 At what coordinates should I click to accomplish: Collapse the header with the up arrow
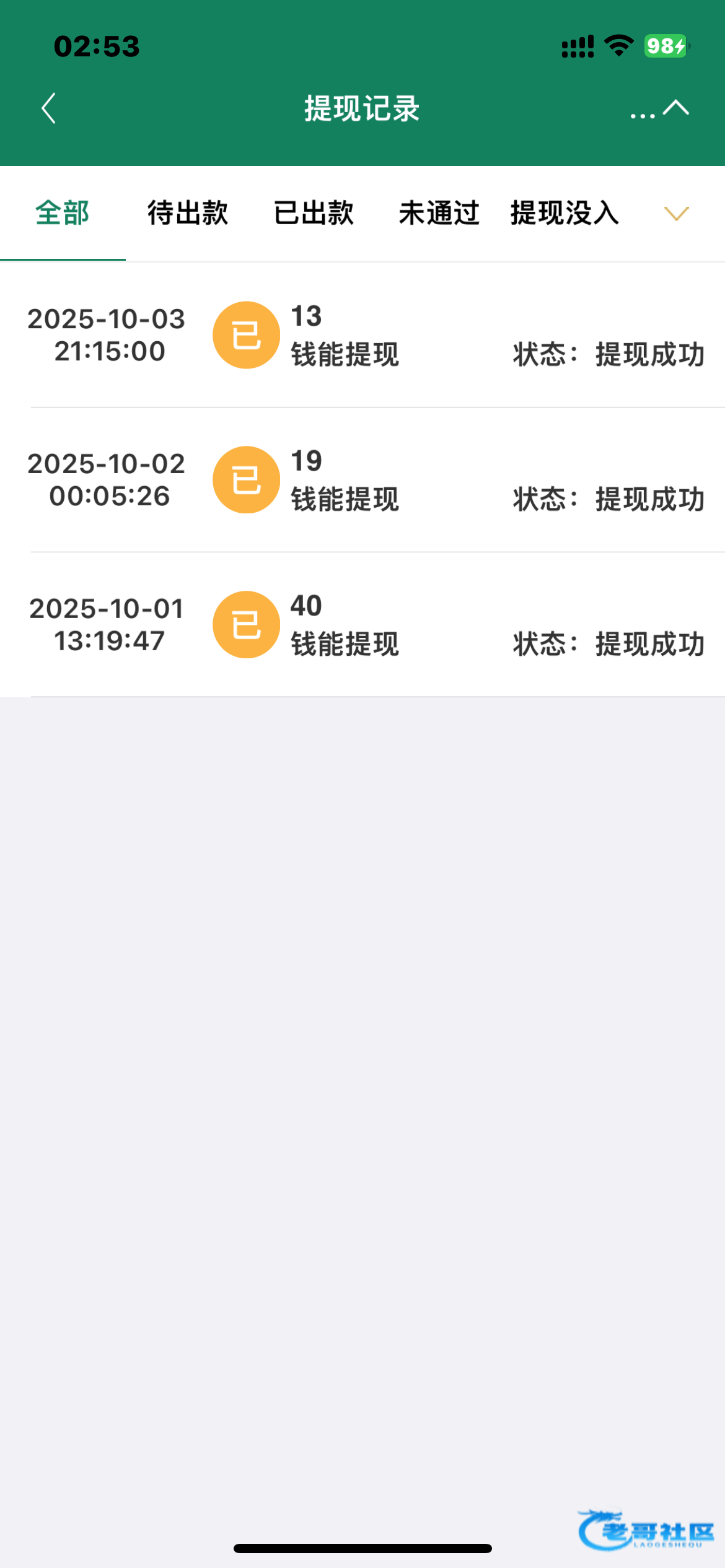[675, 108]
